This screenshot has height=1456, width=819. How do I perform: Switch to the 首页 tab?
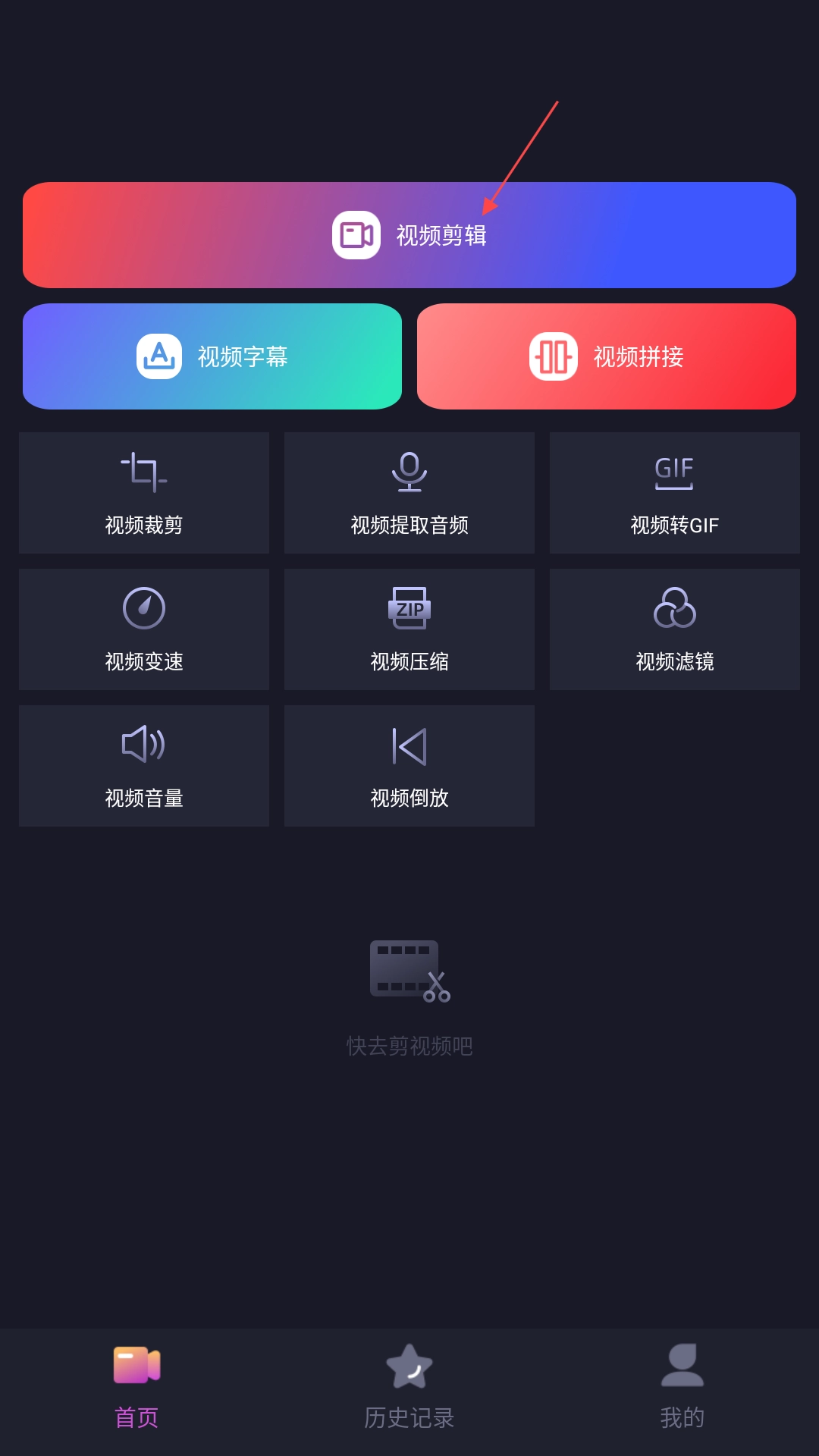coord(136,1388)
